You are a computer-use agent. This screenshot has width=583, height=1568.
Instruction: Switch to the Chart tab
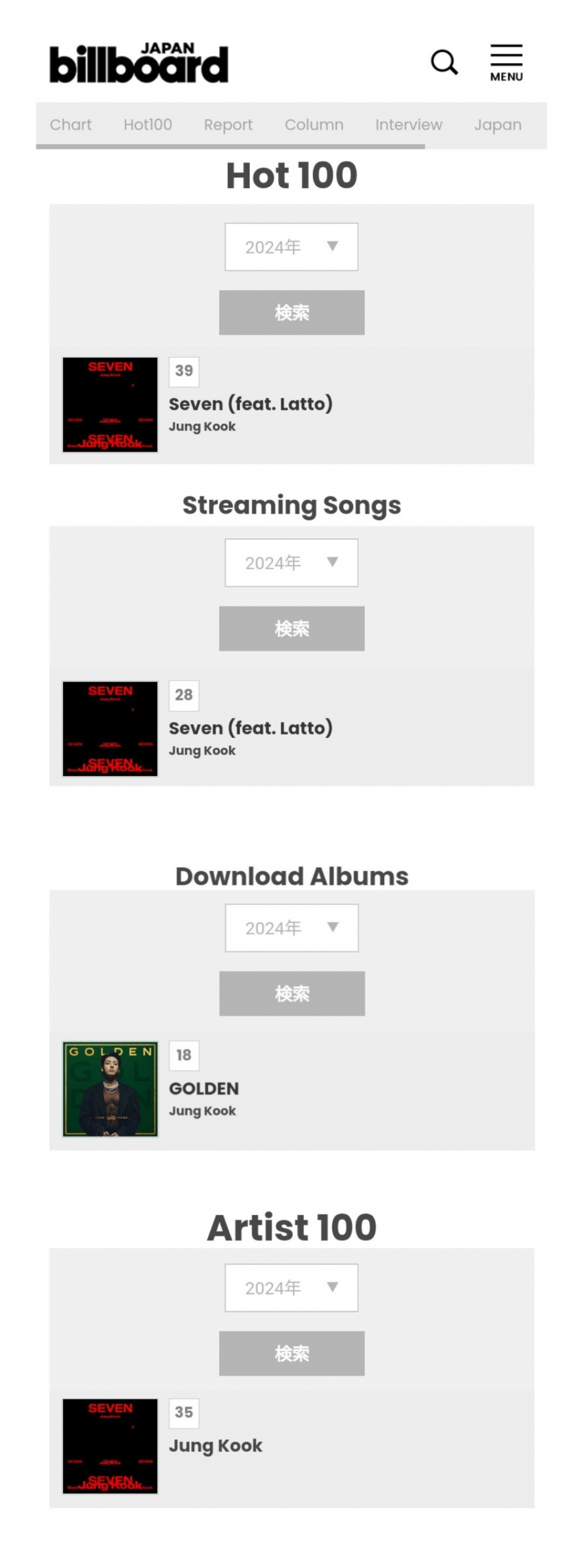coord(71,125)
